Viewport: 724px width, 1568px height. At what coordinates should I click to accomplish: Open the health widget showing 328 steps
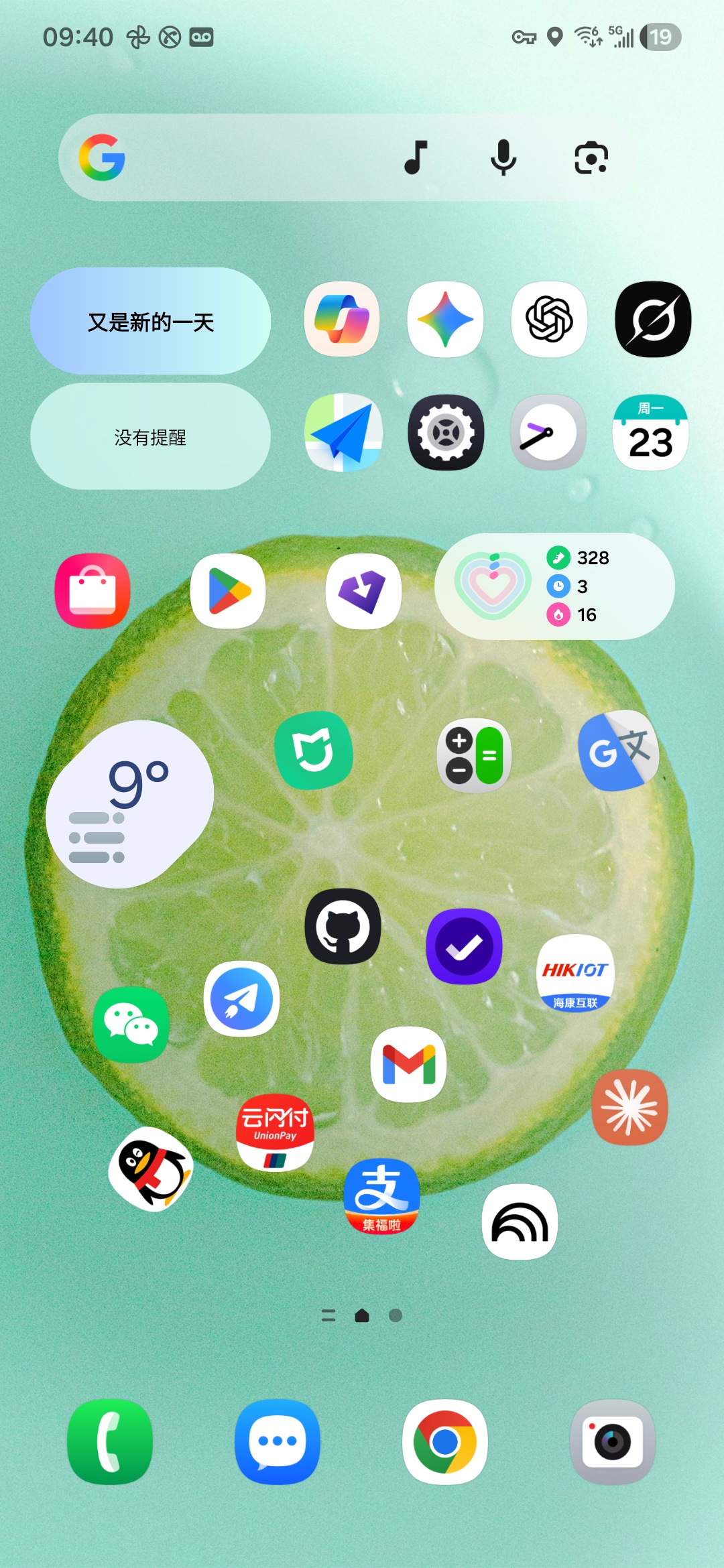[x=554, y=586]
